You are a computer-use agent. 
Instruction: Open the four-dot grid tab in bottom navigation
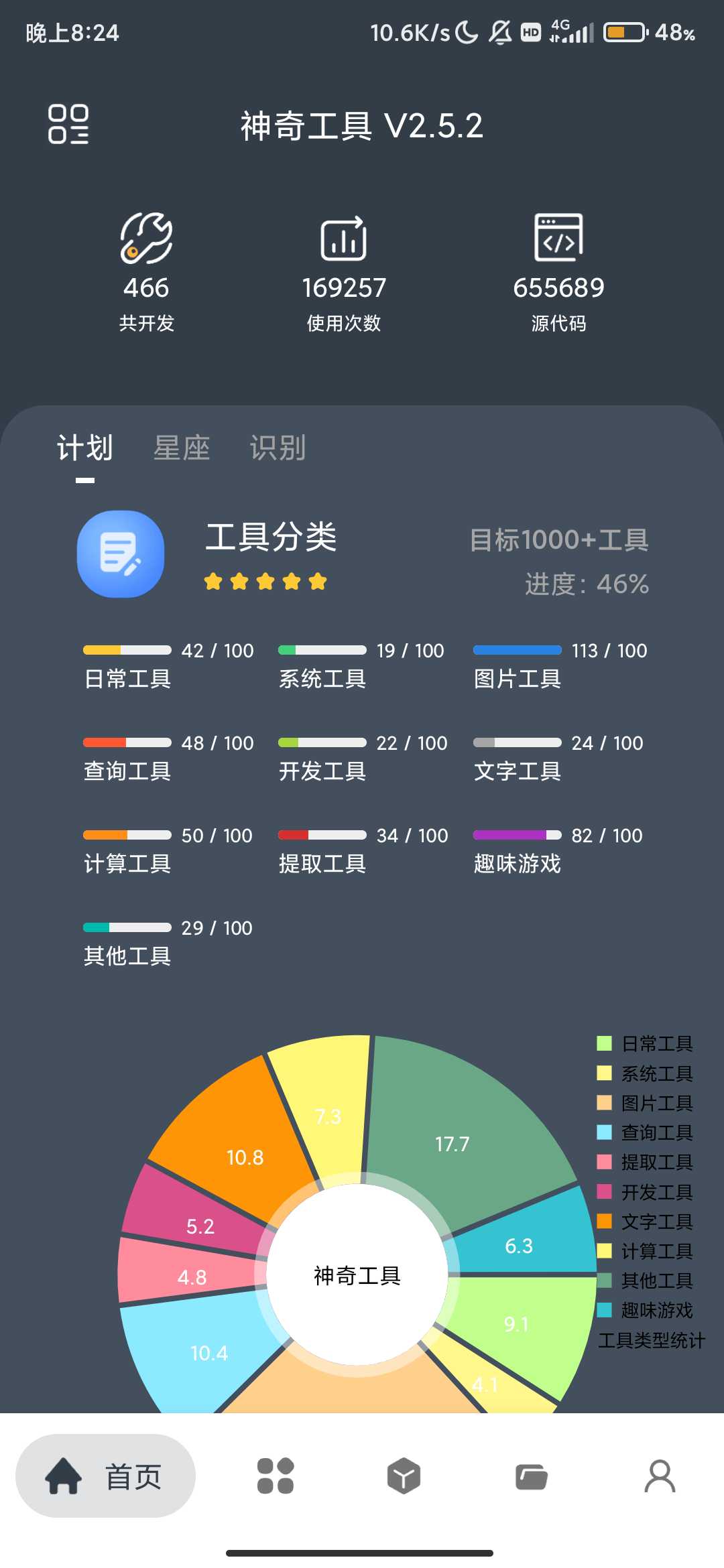coord(275,1476)
